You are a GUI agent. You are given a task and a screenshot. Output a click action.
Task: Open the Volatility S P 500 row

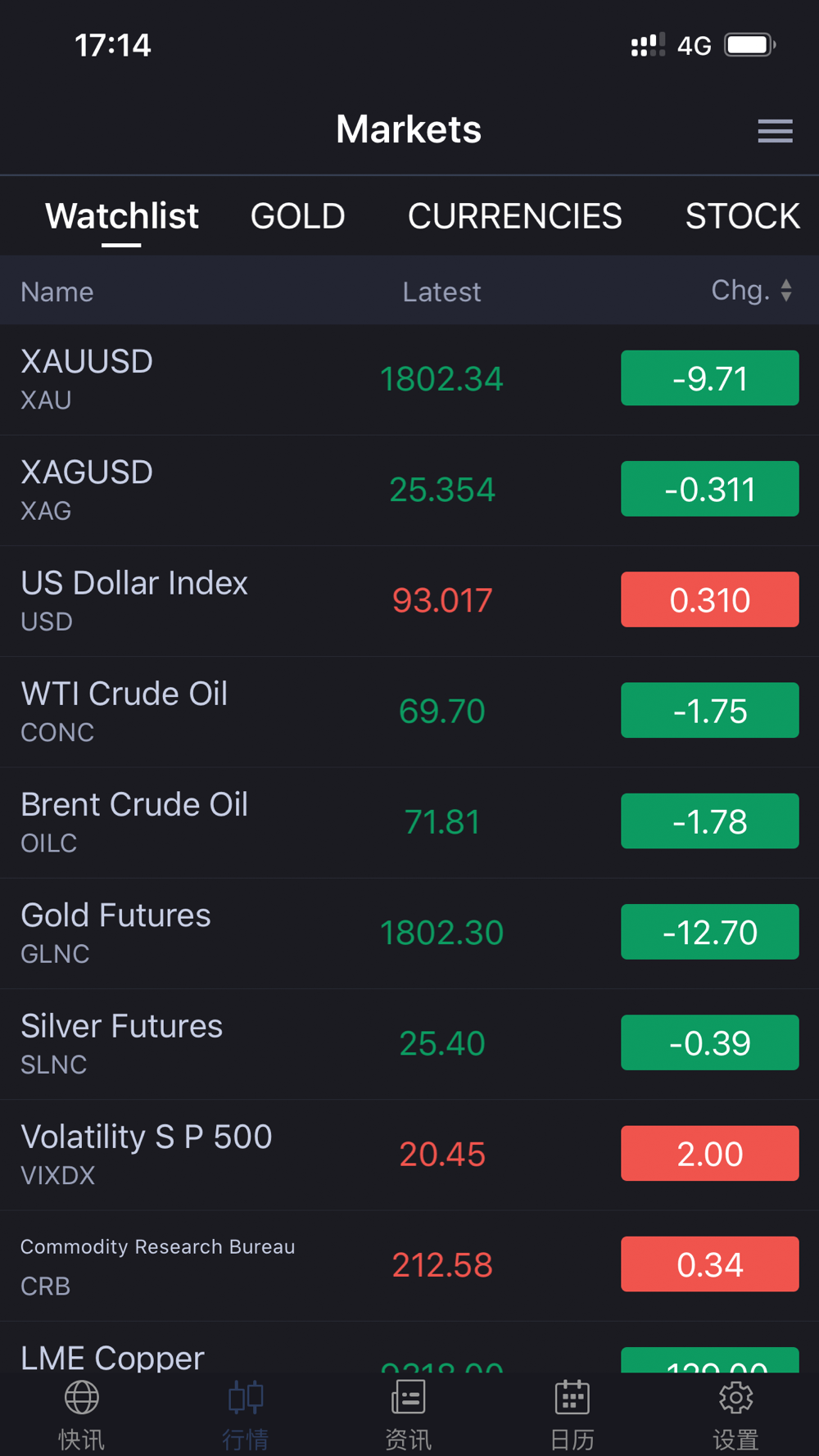click(409, 1155)
